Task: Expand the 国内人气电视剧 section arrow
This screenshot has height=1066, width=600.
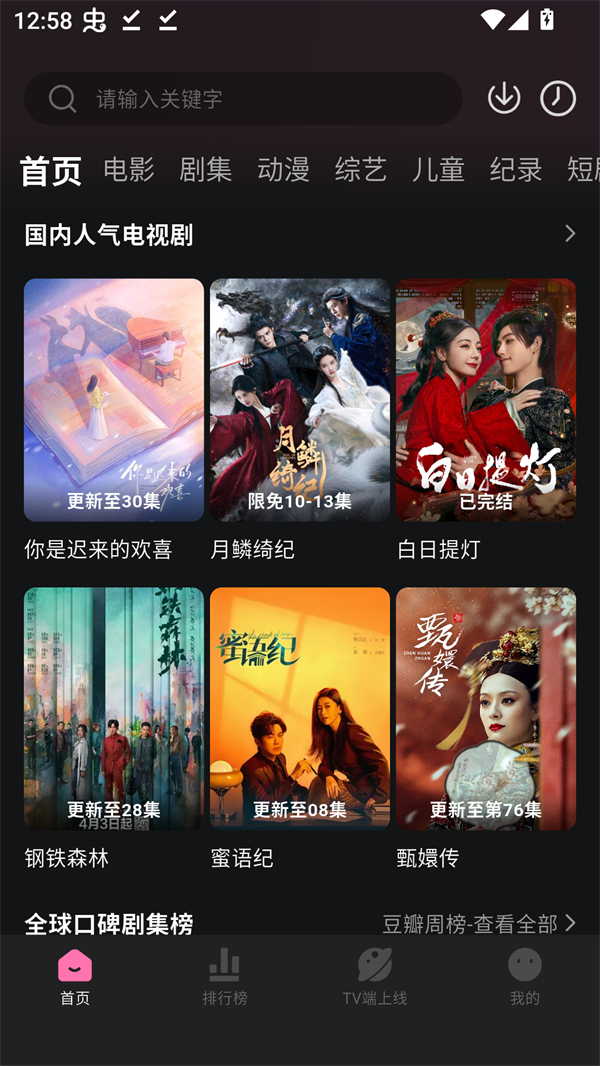Action: point(570,234)
